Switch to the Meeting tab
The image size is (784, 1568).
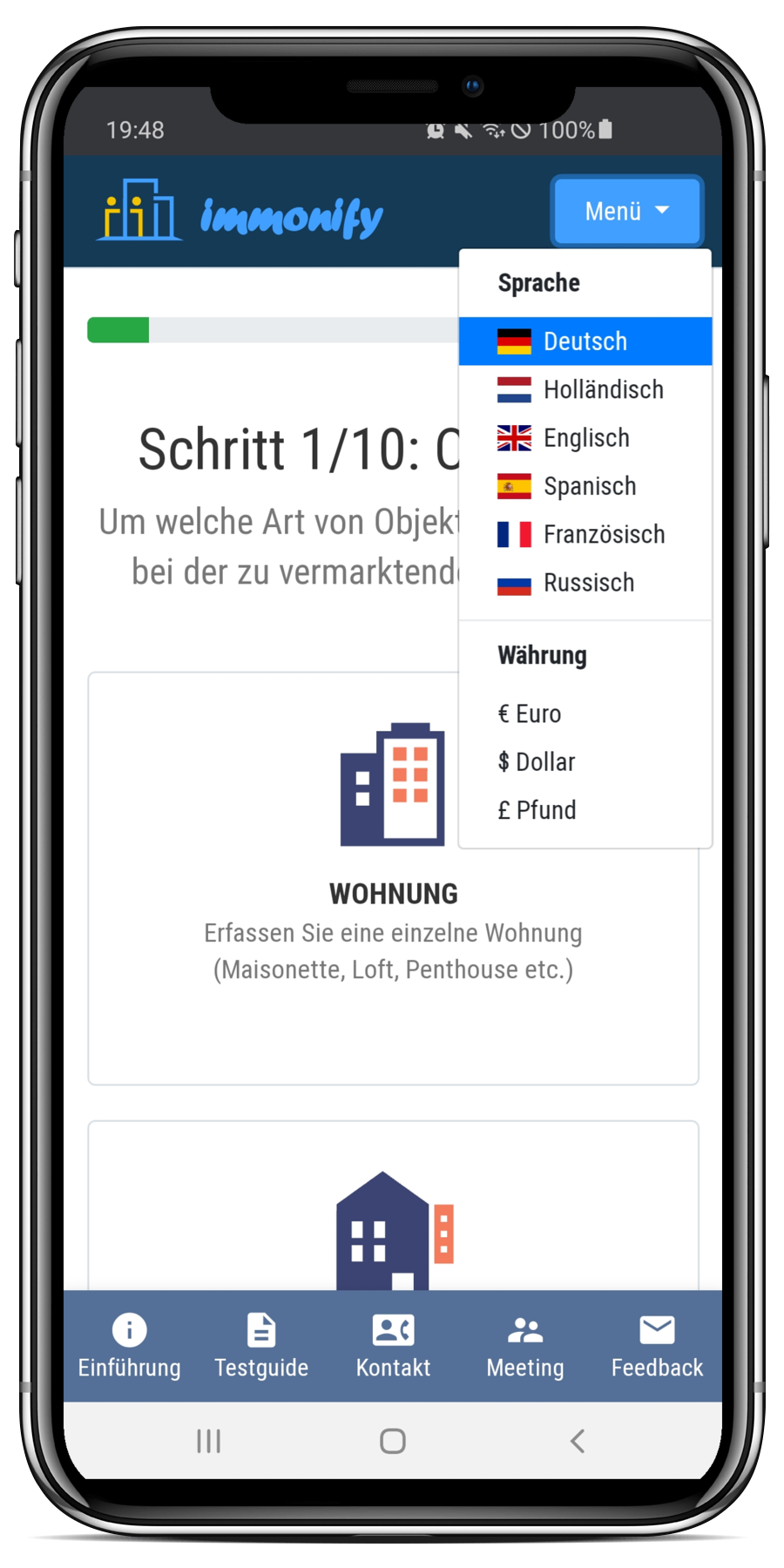tap(524, 1346)
